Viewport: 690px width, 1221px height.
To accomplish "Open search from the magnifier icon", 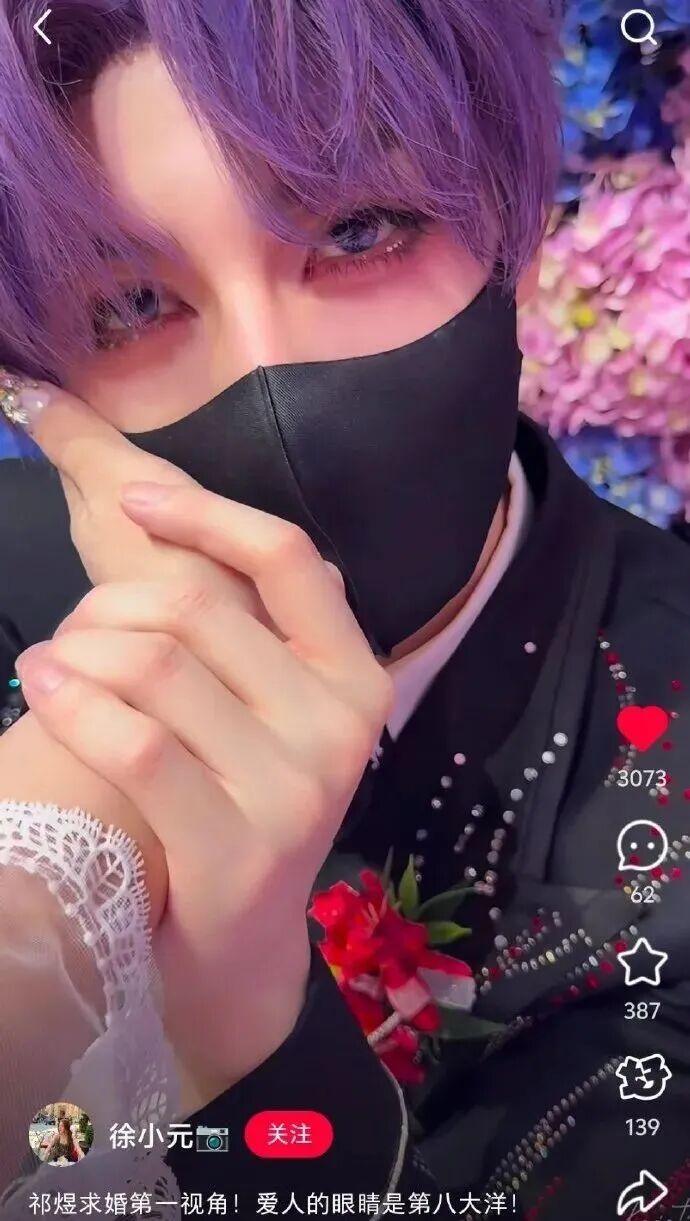I will point(639,30).
